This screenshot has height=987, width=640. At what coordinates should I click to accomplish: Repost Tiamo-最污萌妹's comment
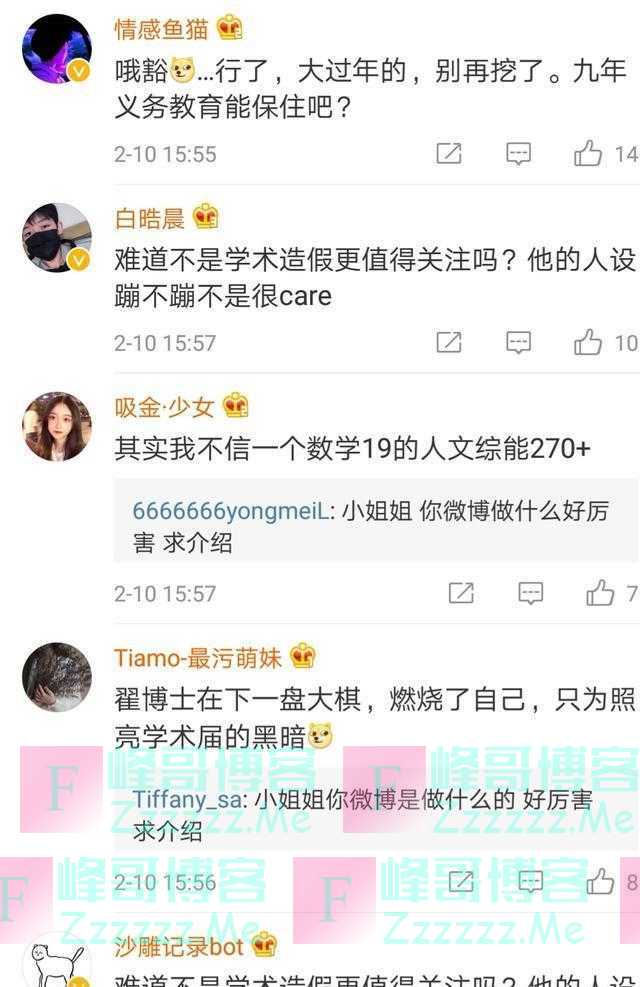coord(461,881)
